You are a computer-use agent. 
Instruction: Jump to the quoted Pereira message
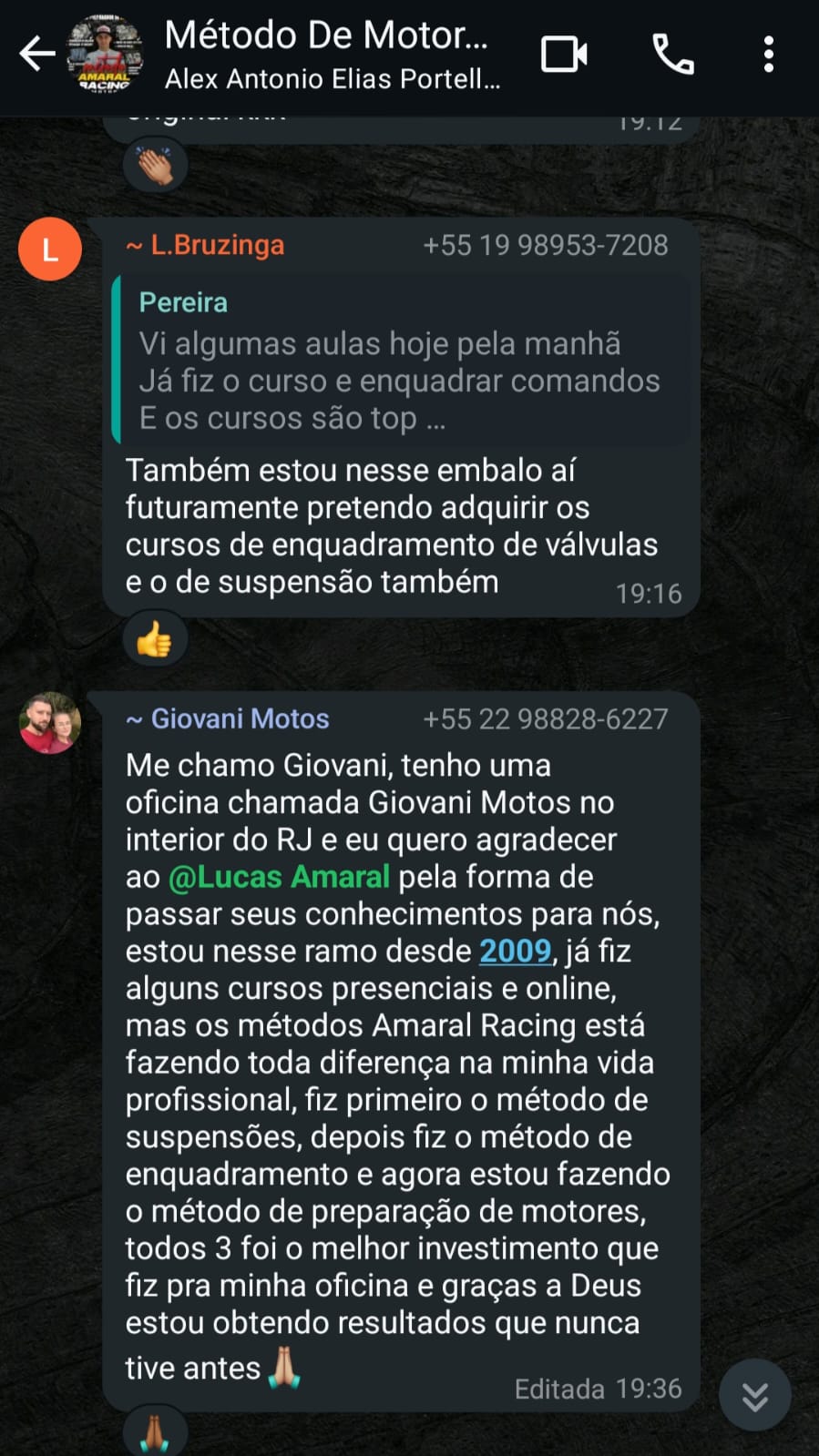(x=401, y=361)
